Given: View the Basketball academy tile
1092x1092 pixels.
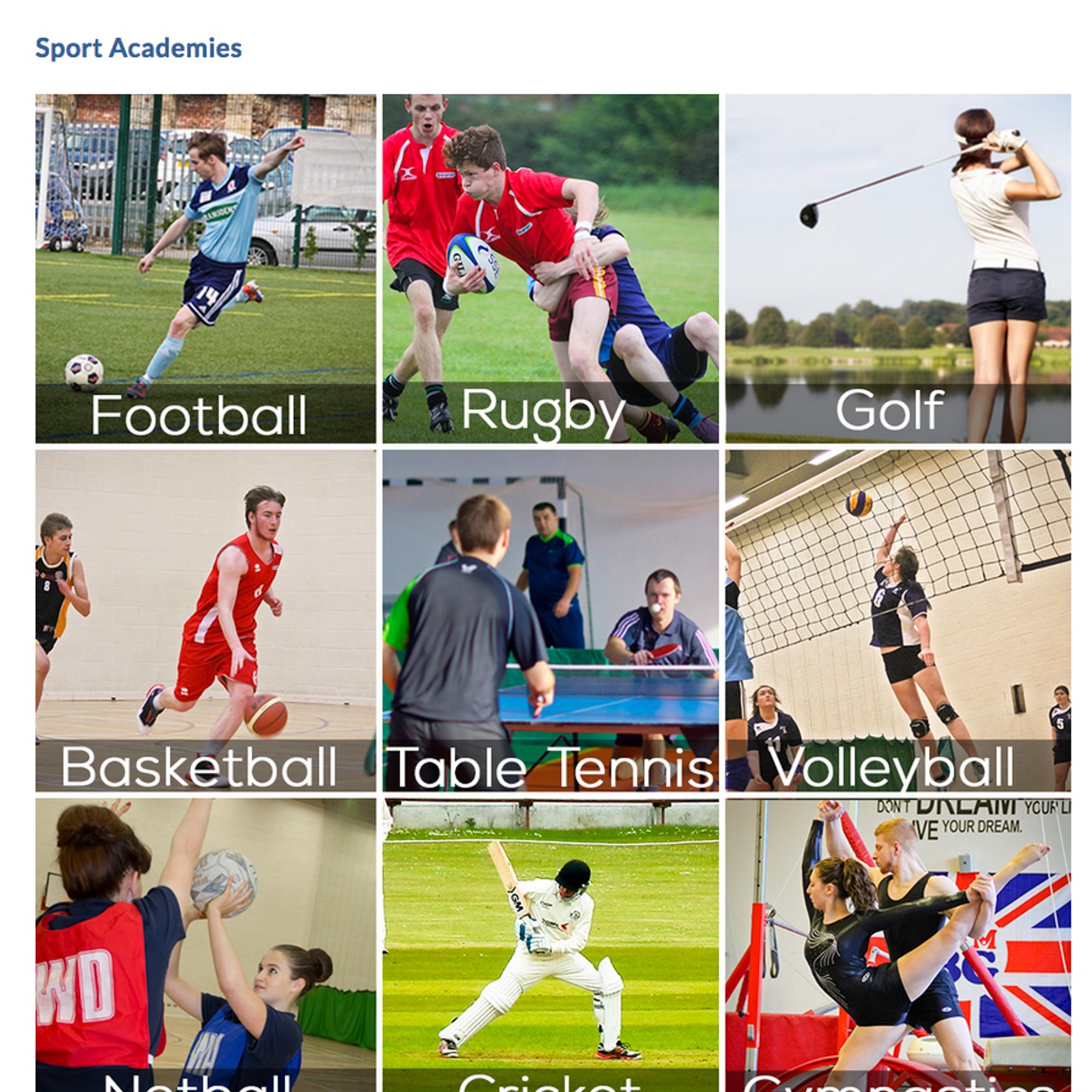Looking at the screenshot, I should click(206, 620).
